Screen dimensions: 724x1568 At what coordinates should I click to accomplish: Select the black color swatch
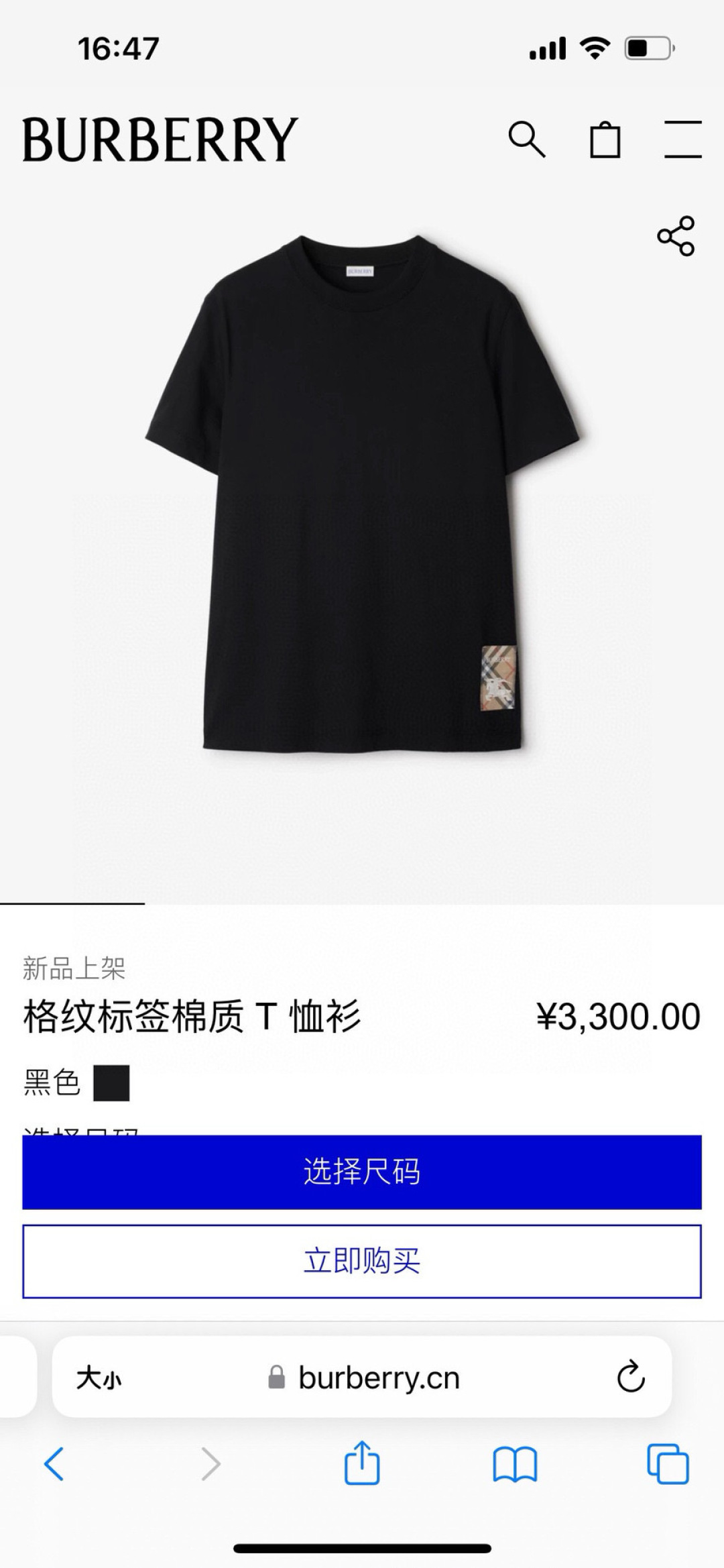pyautogui.click(x=111, y=1083)
